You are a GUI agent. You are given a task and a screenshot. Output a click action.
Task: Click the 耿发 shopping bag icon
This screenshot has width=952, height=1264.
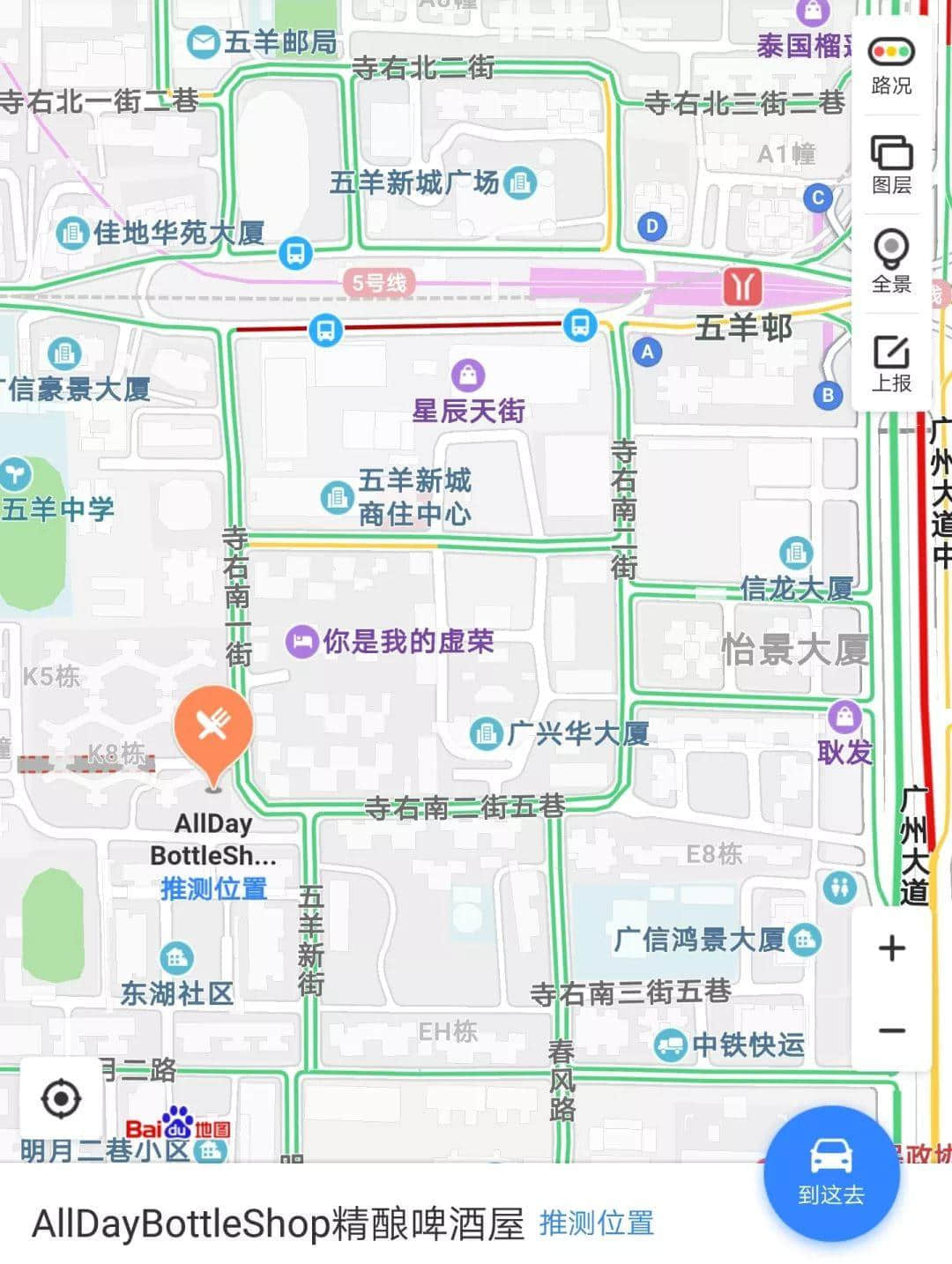click(x=842, y=716)
